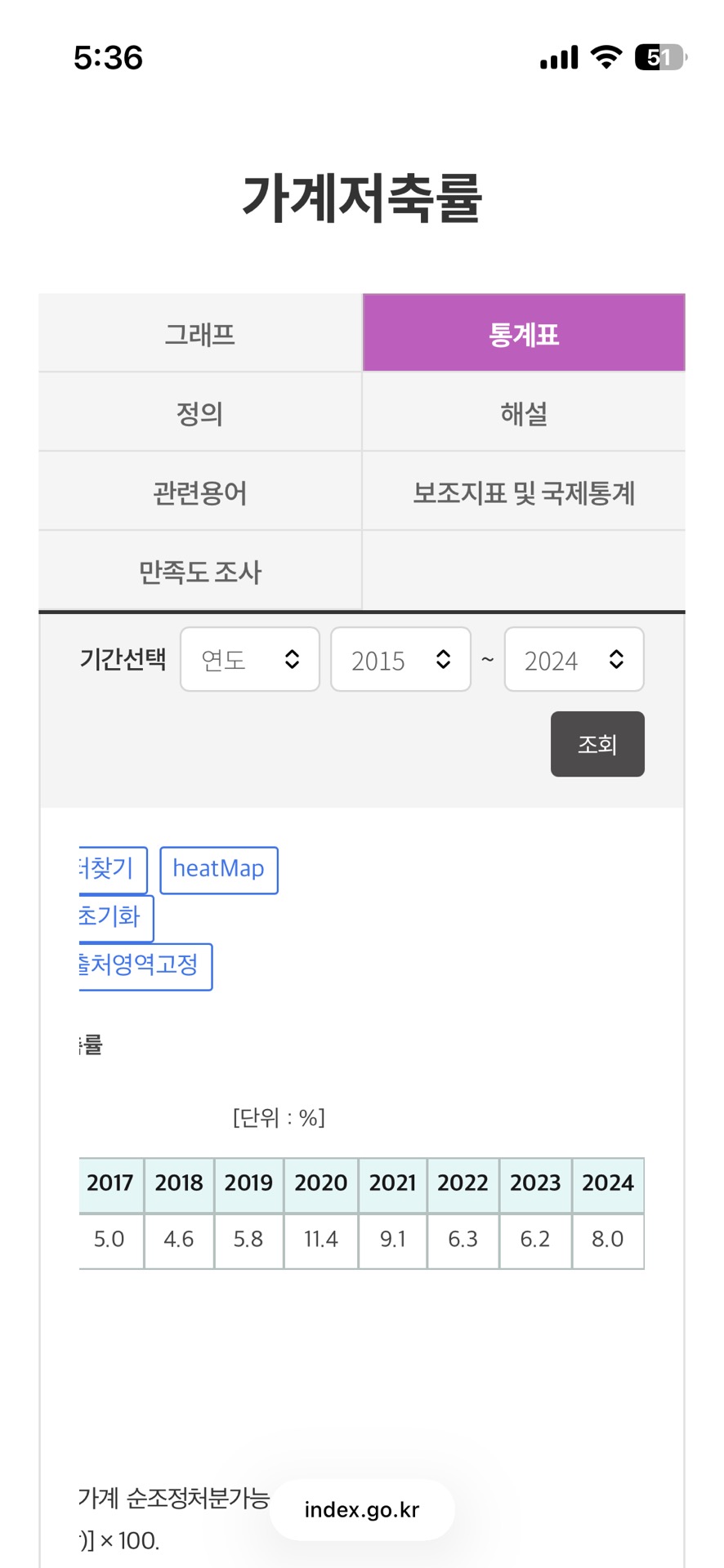Tap the 초기화 reset button

pyautogui.click(x=114, y=917)
